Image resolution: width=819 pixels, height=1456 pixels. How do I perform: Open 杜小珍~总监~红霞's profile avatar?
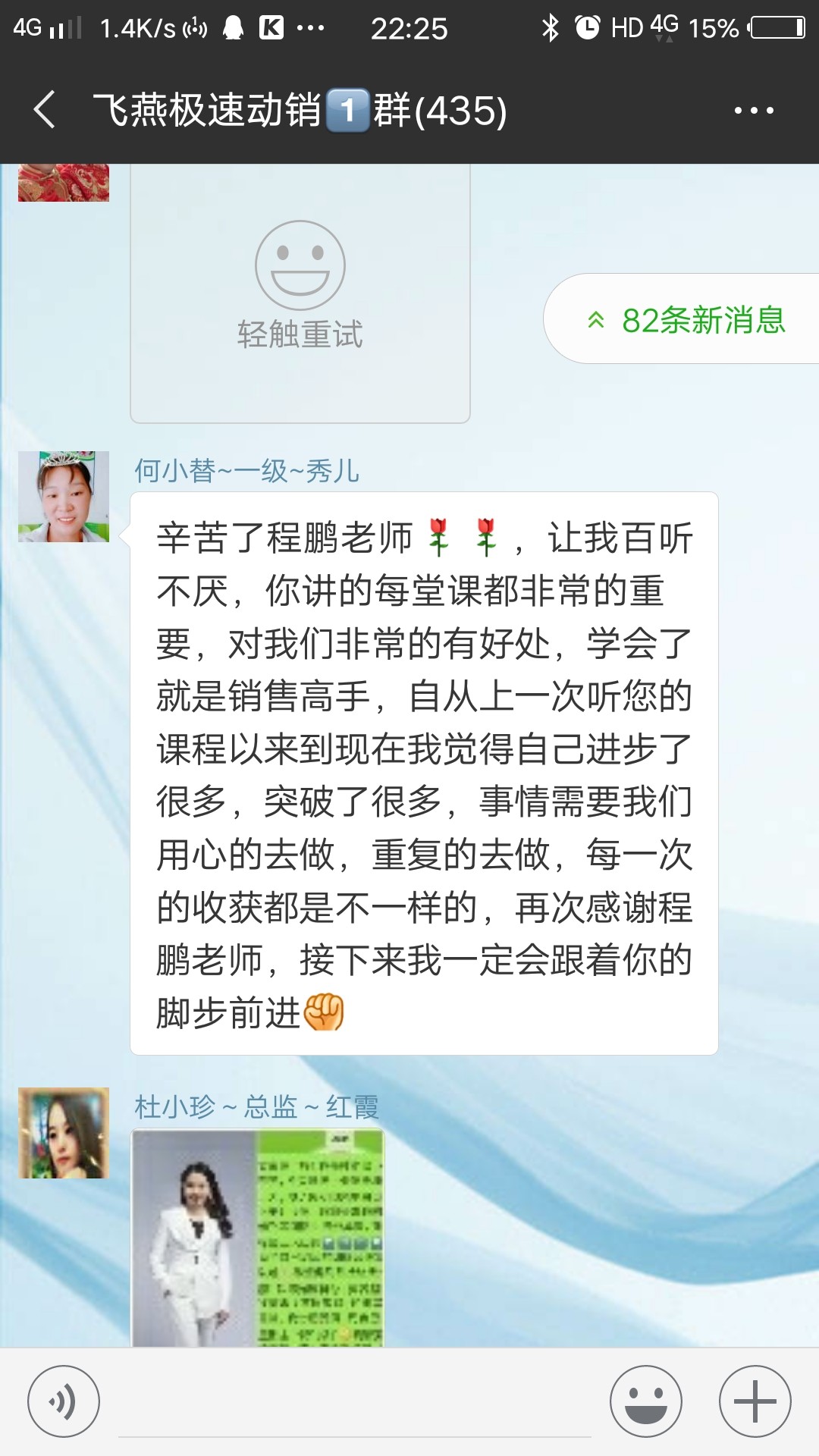tap(64, 1133)
